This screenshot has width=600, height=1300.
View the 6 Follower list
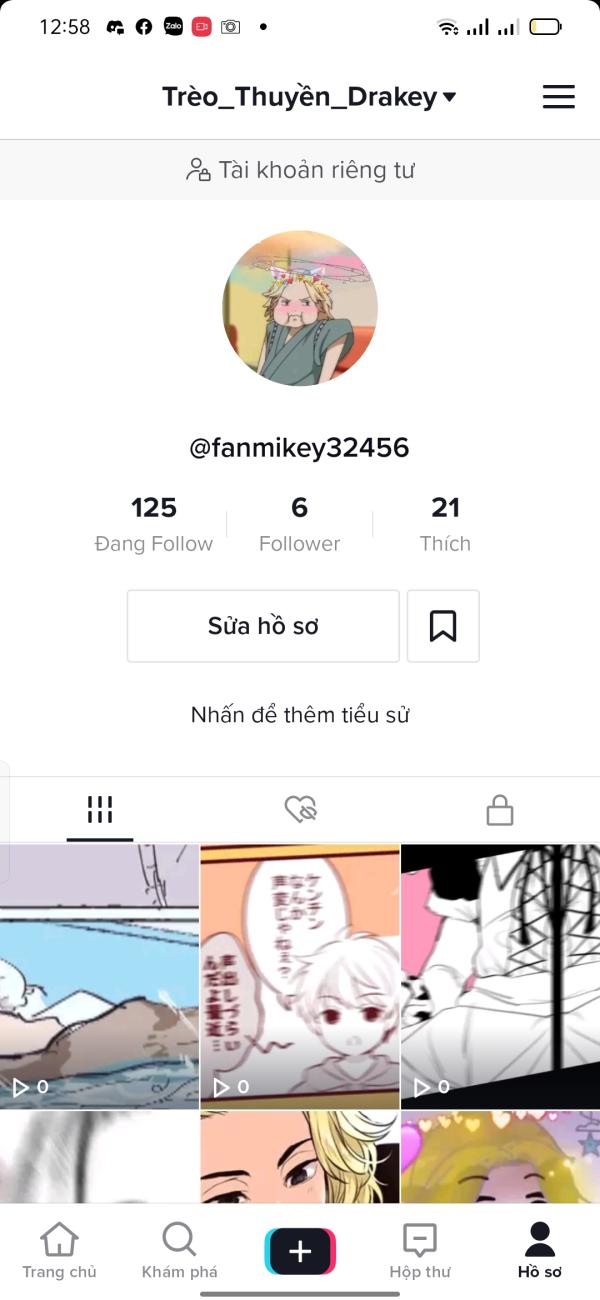click(x=299, y=524)
